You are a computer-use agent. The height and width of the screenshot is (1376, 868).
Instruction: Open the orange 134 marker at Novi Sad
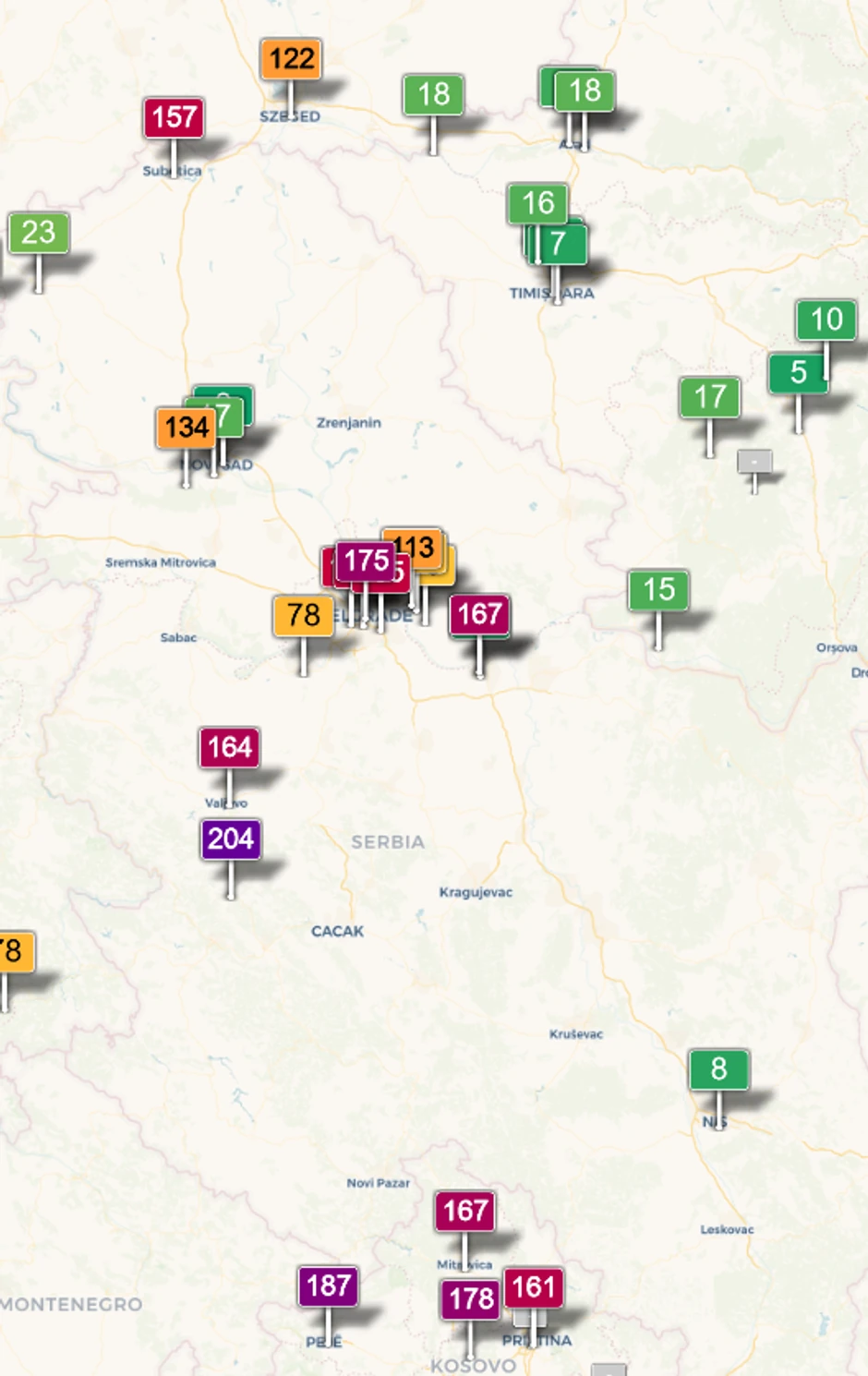point(185,428)
